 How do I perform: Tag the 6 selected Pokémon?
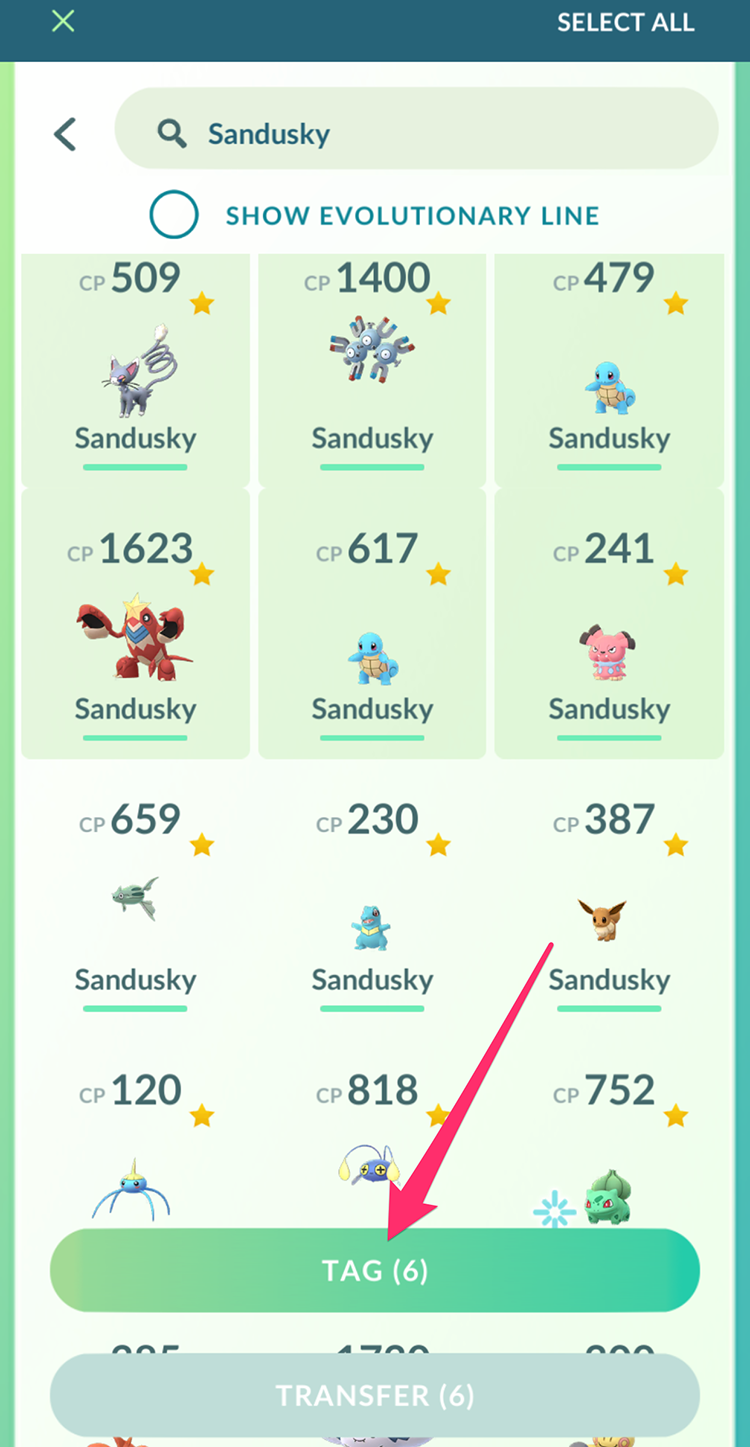[x=375, y=1270]
